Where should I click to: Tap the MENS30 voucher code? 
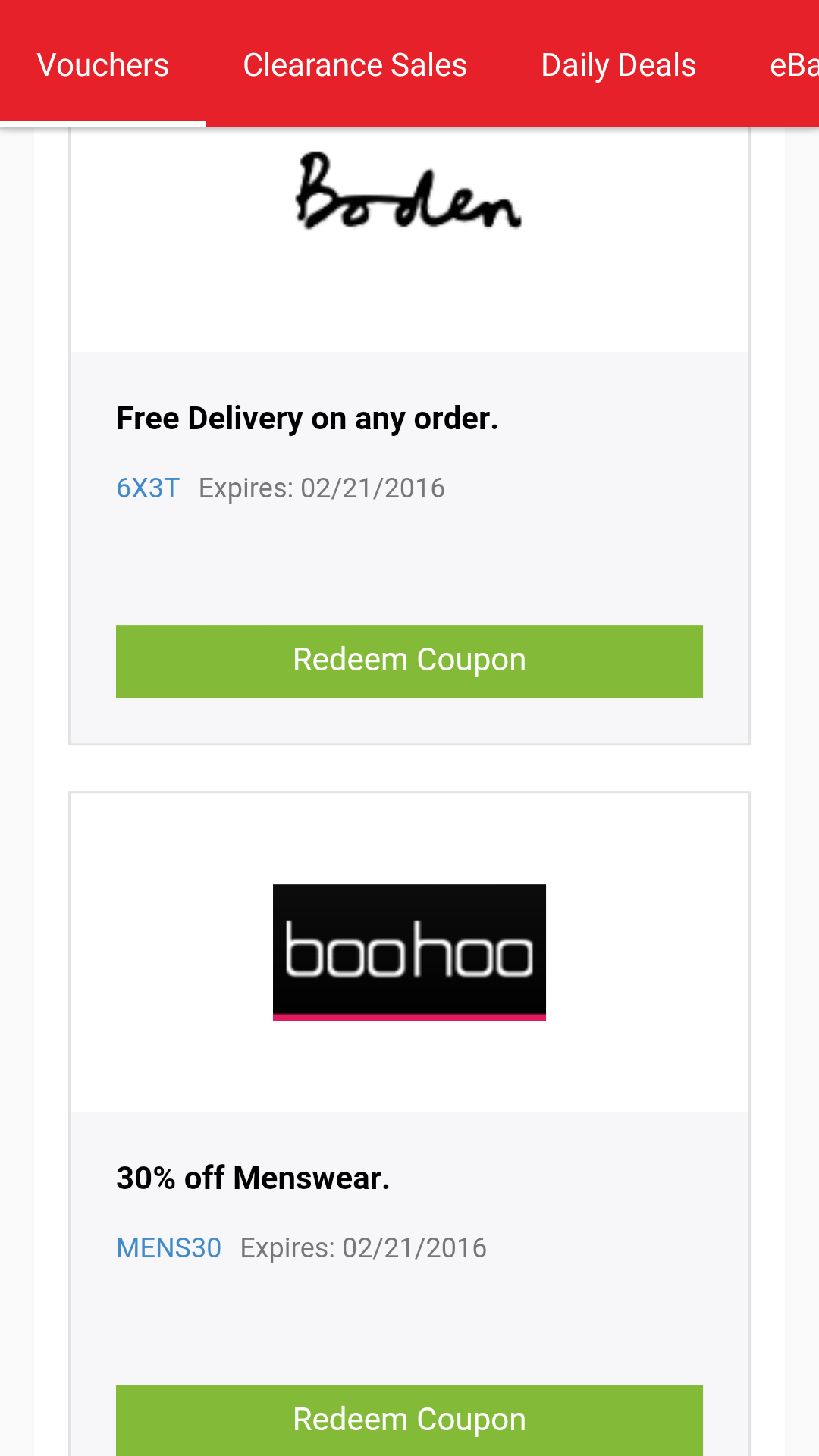168,1248
